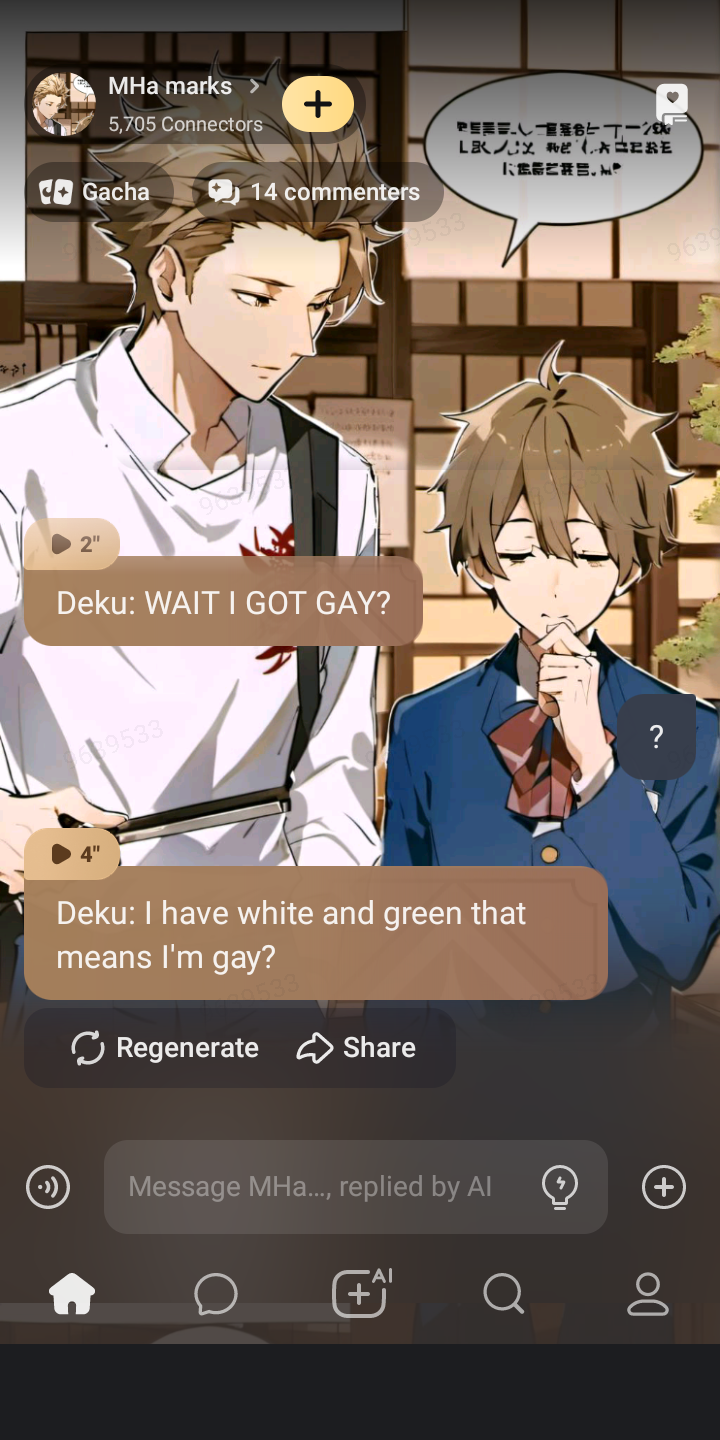View the 14 commenters
The width and height of the screenshot is (720, 1440).
pyautogui.click(x=316, y=192)
